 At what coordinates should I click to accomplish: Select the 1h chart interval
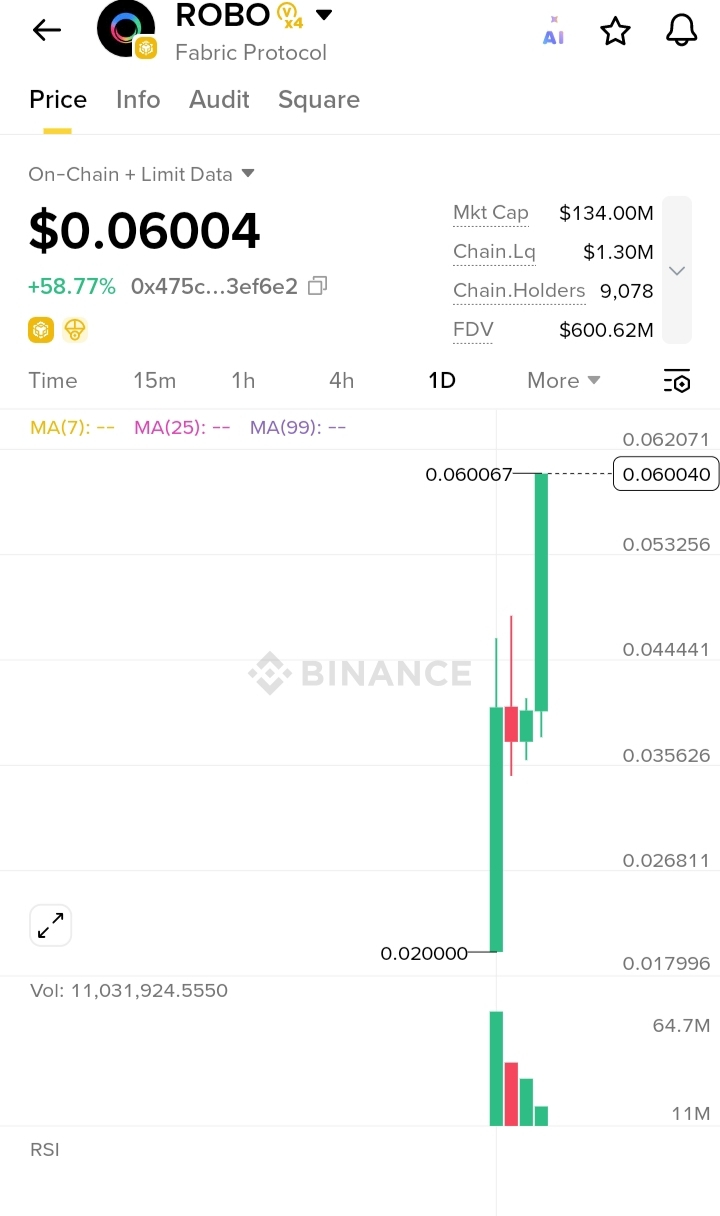243,380
